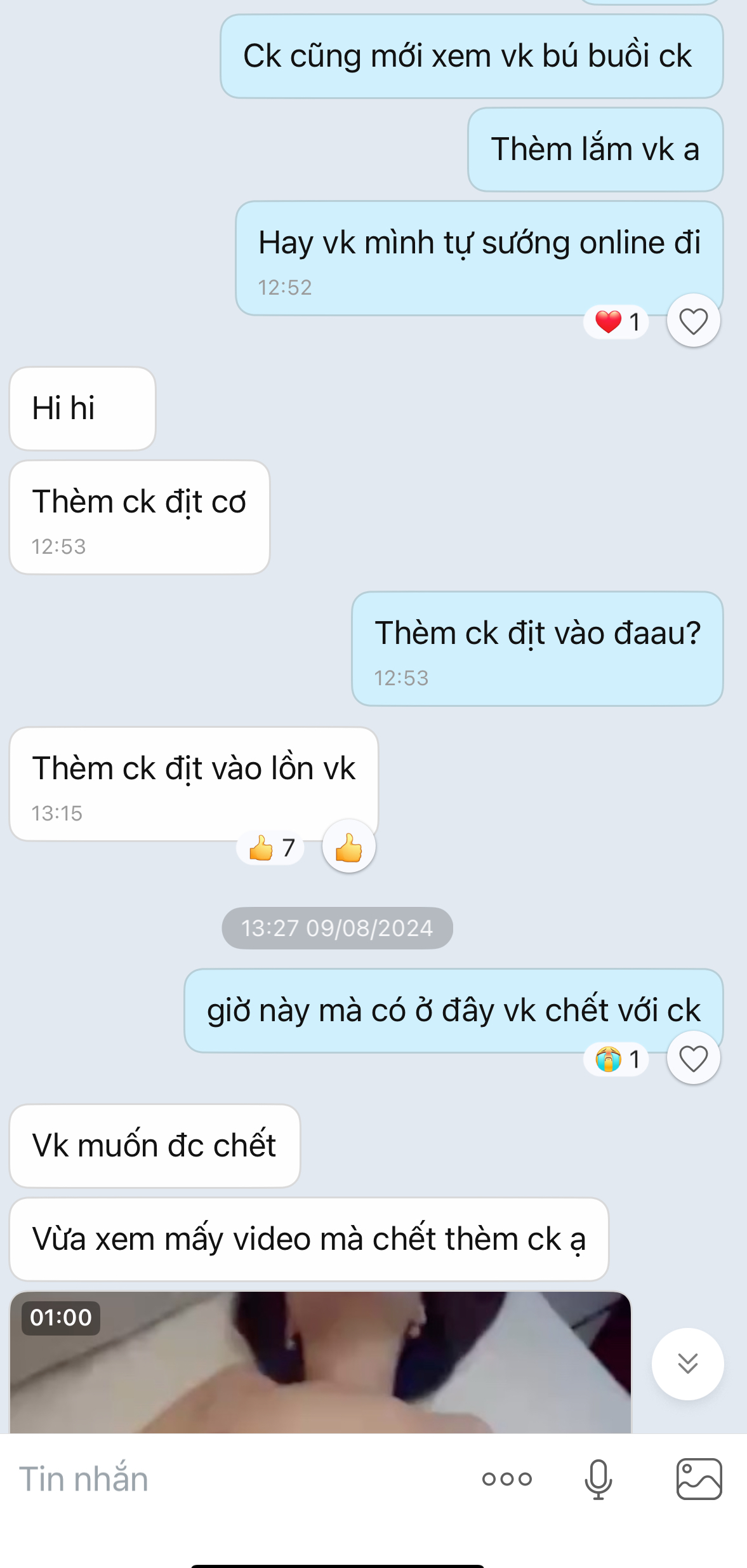
Task: Jump to the latest messages with the double-chevron button
Action: tap(687, 1364)
